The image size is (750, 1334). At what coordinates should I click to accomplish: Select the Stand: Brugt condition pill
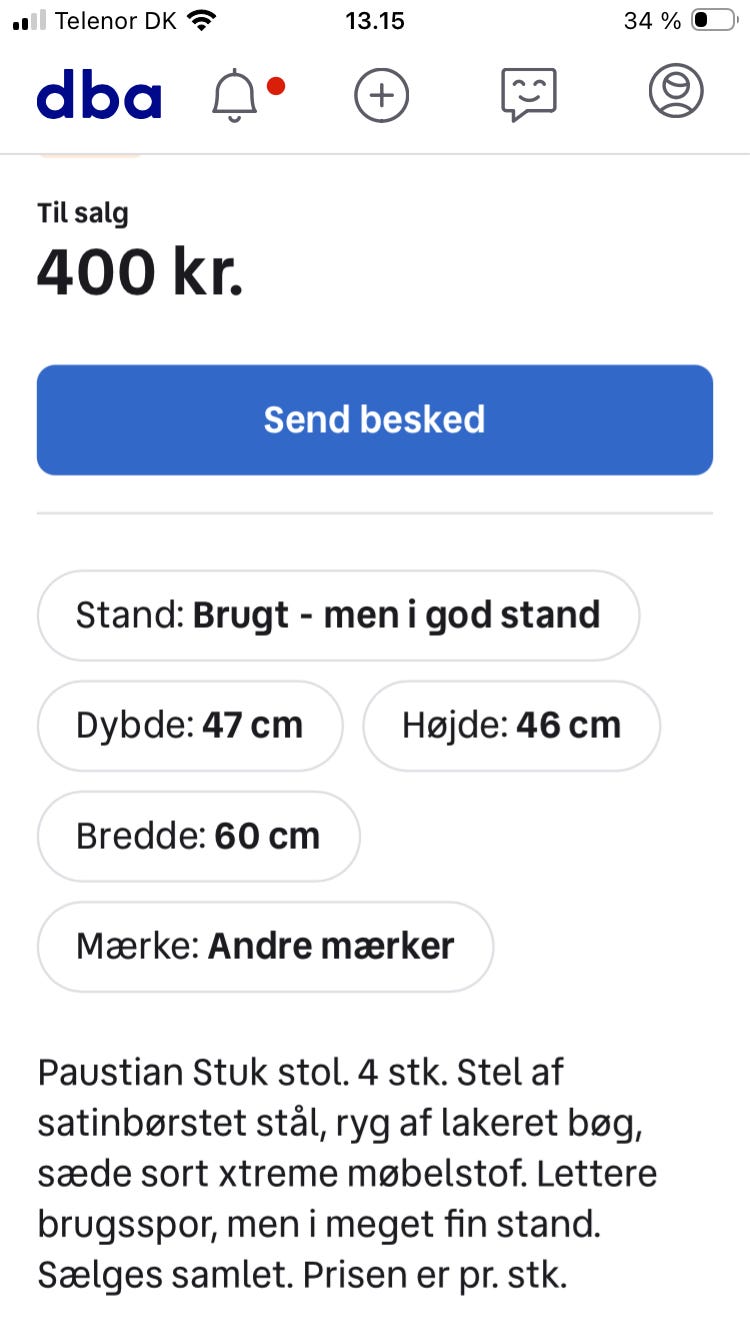[338, 615]
